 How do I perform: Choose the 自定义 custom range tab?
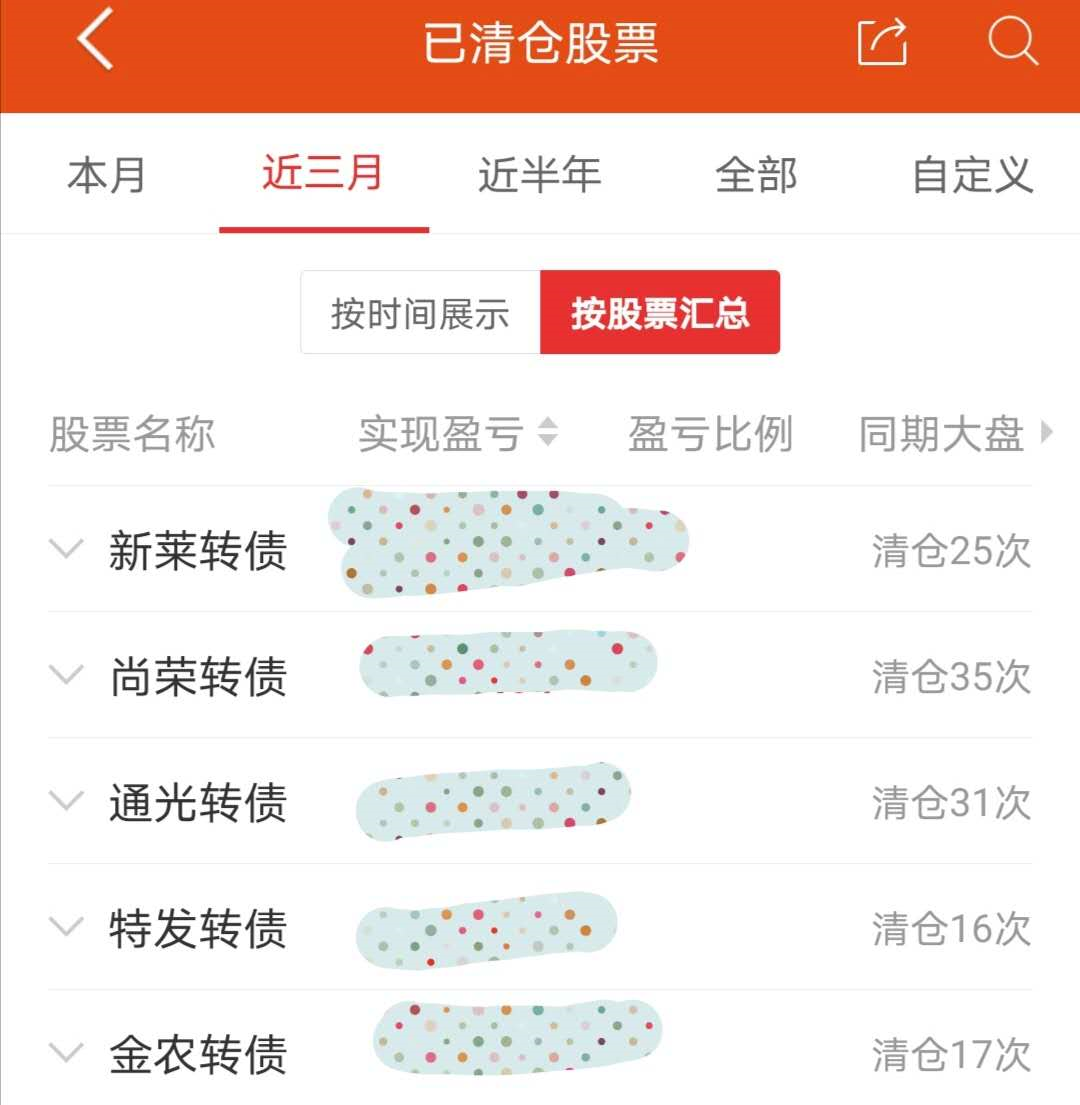click(x=973, y=174)
